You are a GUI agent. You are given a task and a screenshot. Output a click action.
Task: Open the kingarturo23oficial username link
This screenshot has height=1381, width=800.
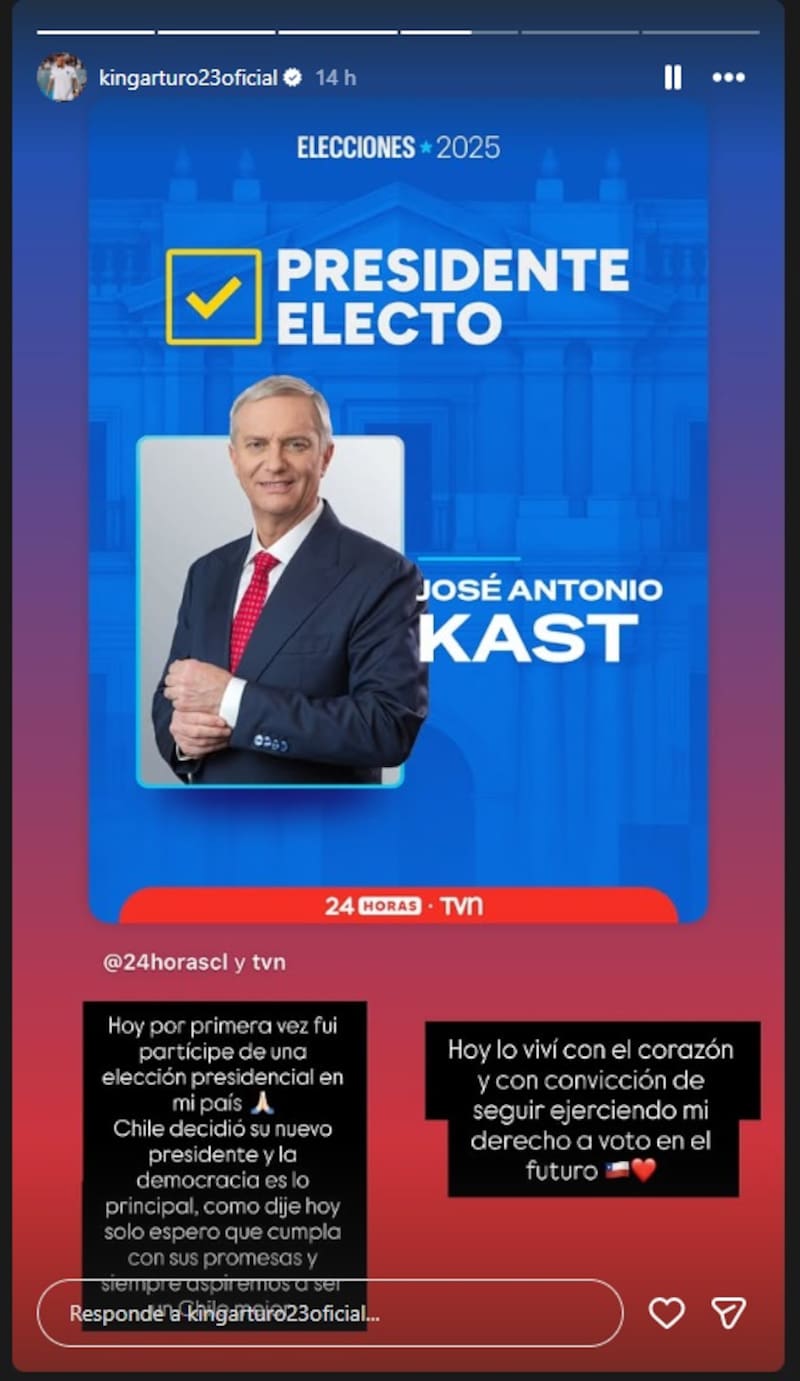188,78
